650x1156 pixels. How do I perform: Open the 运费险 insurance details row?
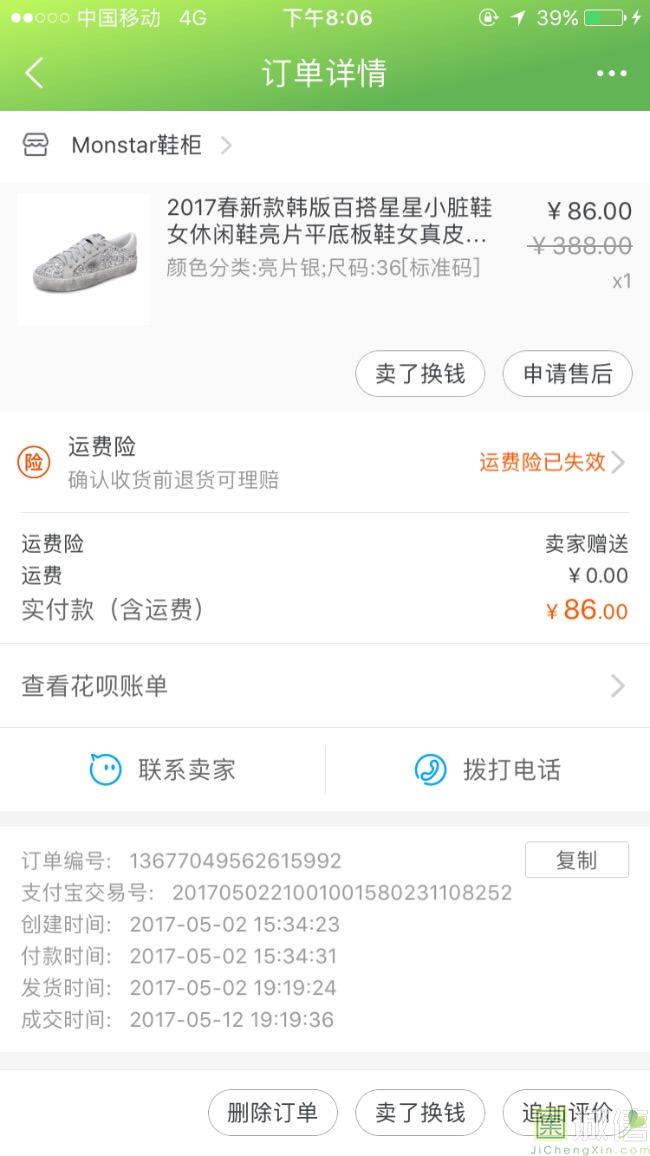[x=325, y=462]
